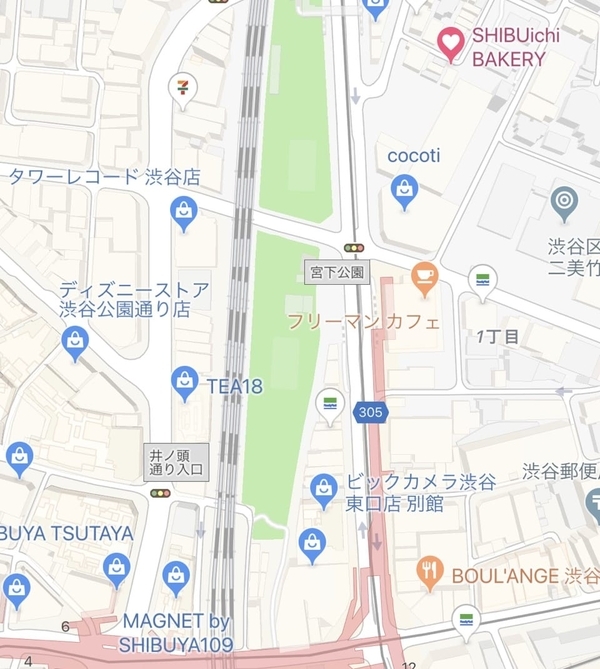The height and width of the screenshot is (669, 600).
Task: Tap the ビックカメラ渋谷東口店 別館 shopping pin
Action: point(323,489)
